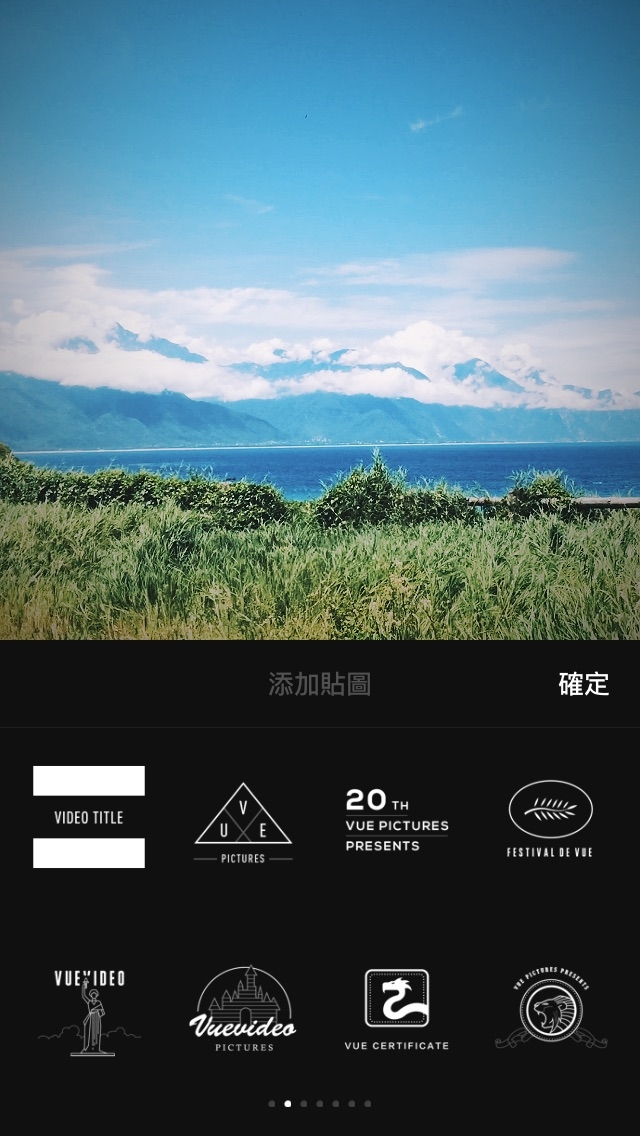Select the VUE Certificate dragon sticker

coord(397,1009)
